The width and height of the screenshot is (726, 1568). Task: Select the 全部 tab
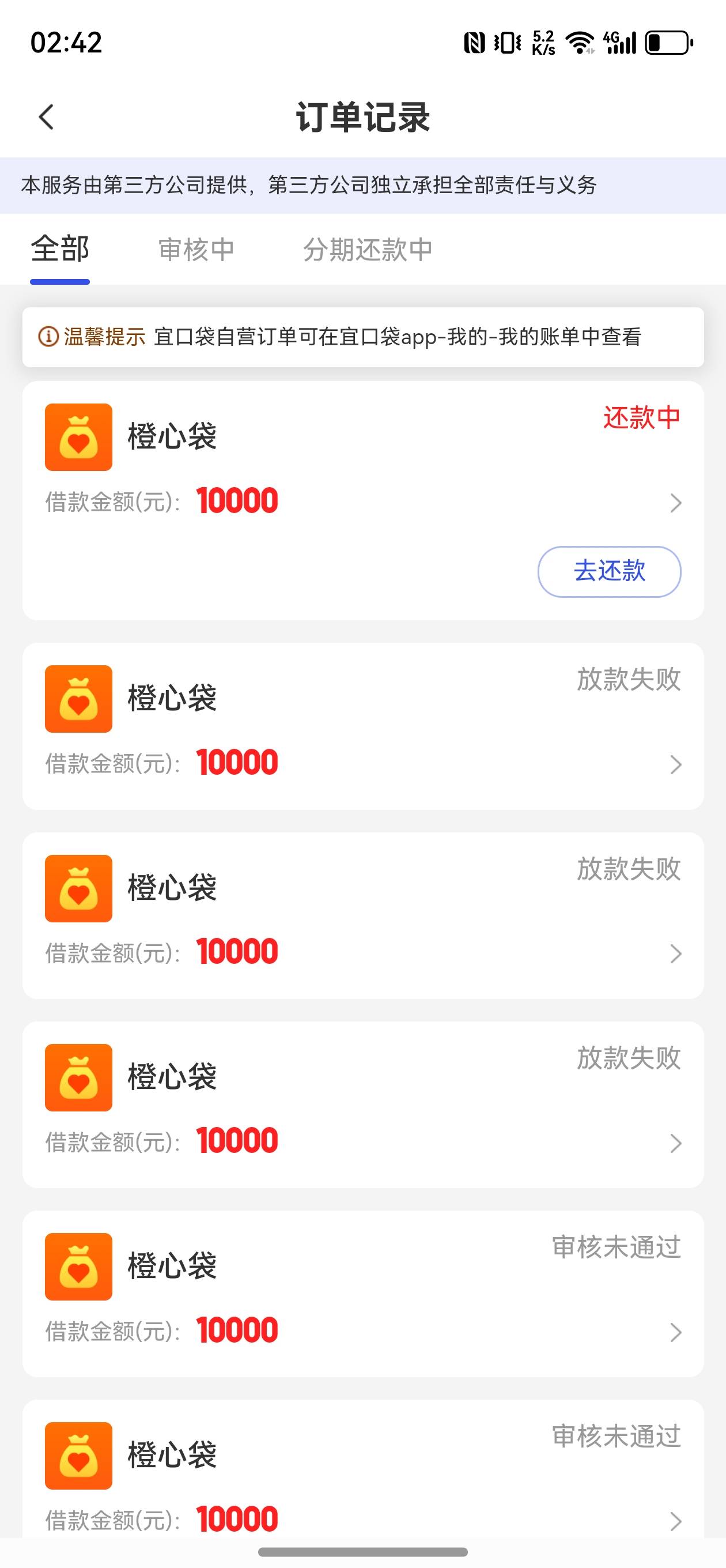tap(60, 249)
